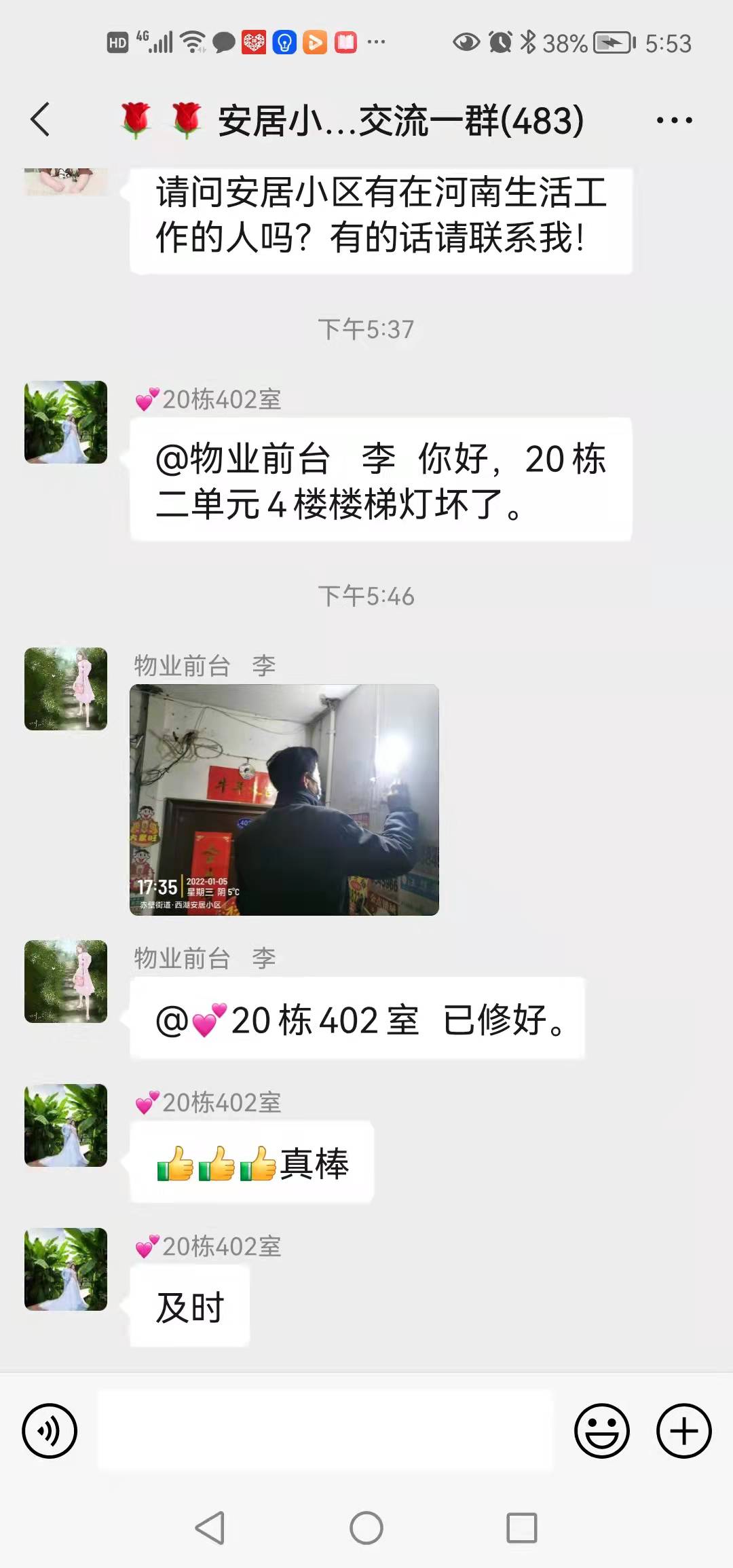The width and height of the screenshot is (733, 1568).
Task: Open group chat info via three dots
Action: (674, 121)
